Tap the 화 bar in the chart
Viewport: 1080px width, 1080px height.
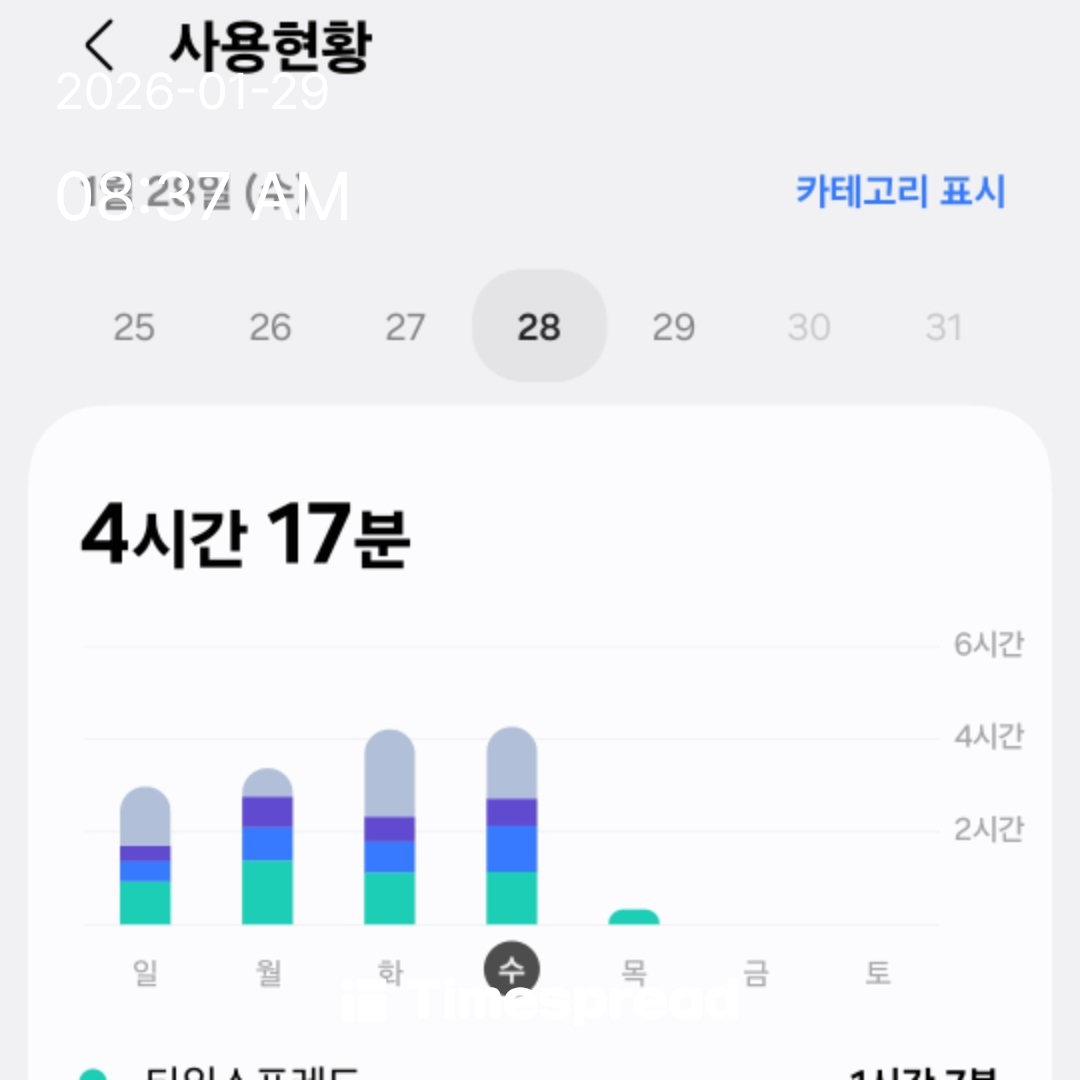[389, 828]
